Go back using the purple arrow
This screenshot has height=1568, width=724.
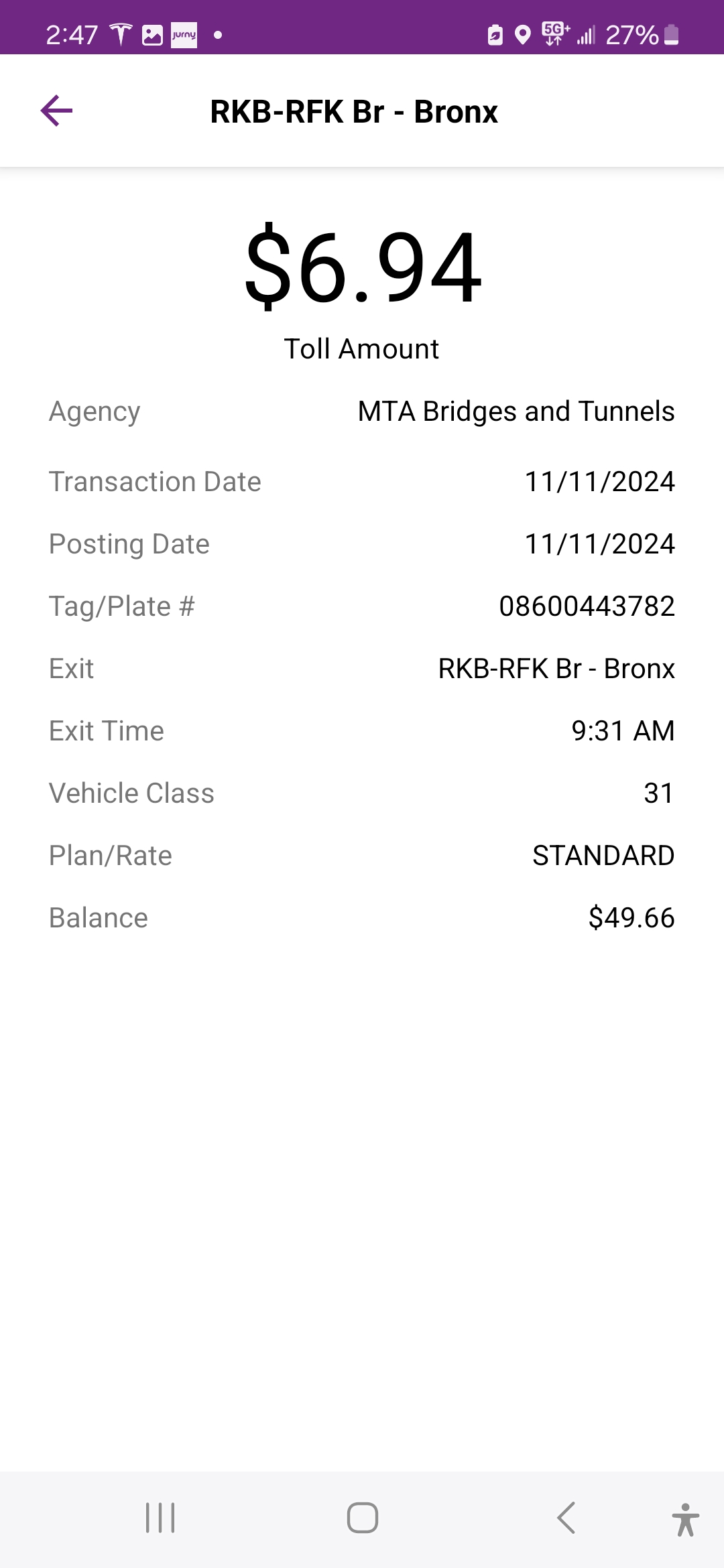tap(56, 111)
